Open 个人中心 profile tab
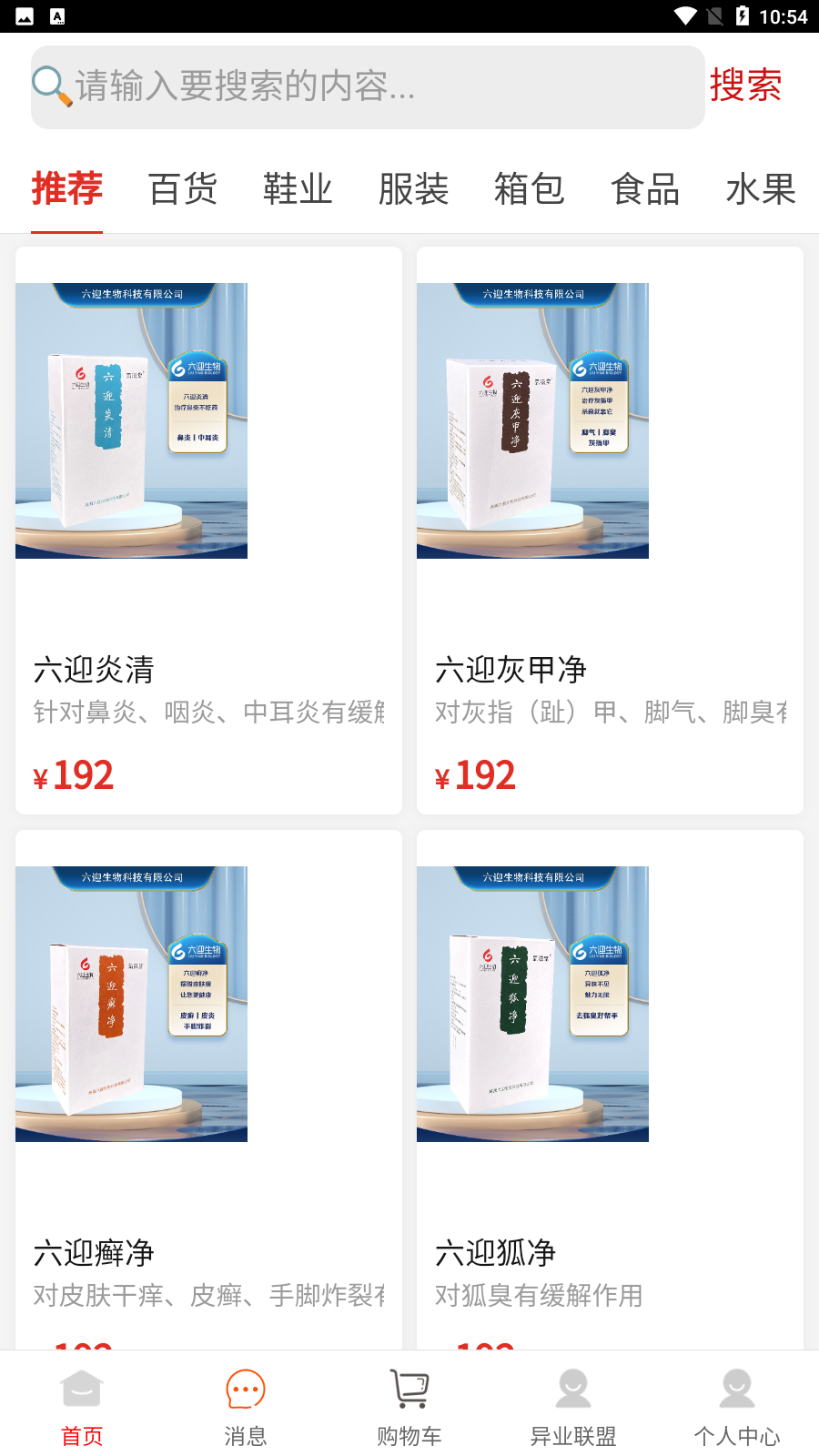Image resolution: width=819 pixels, height=1456 pixels. [x=737, y=1406]
